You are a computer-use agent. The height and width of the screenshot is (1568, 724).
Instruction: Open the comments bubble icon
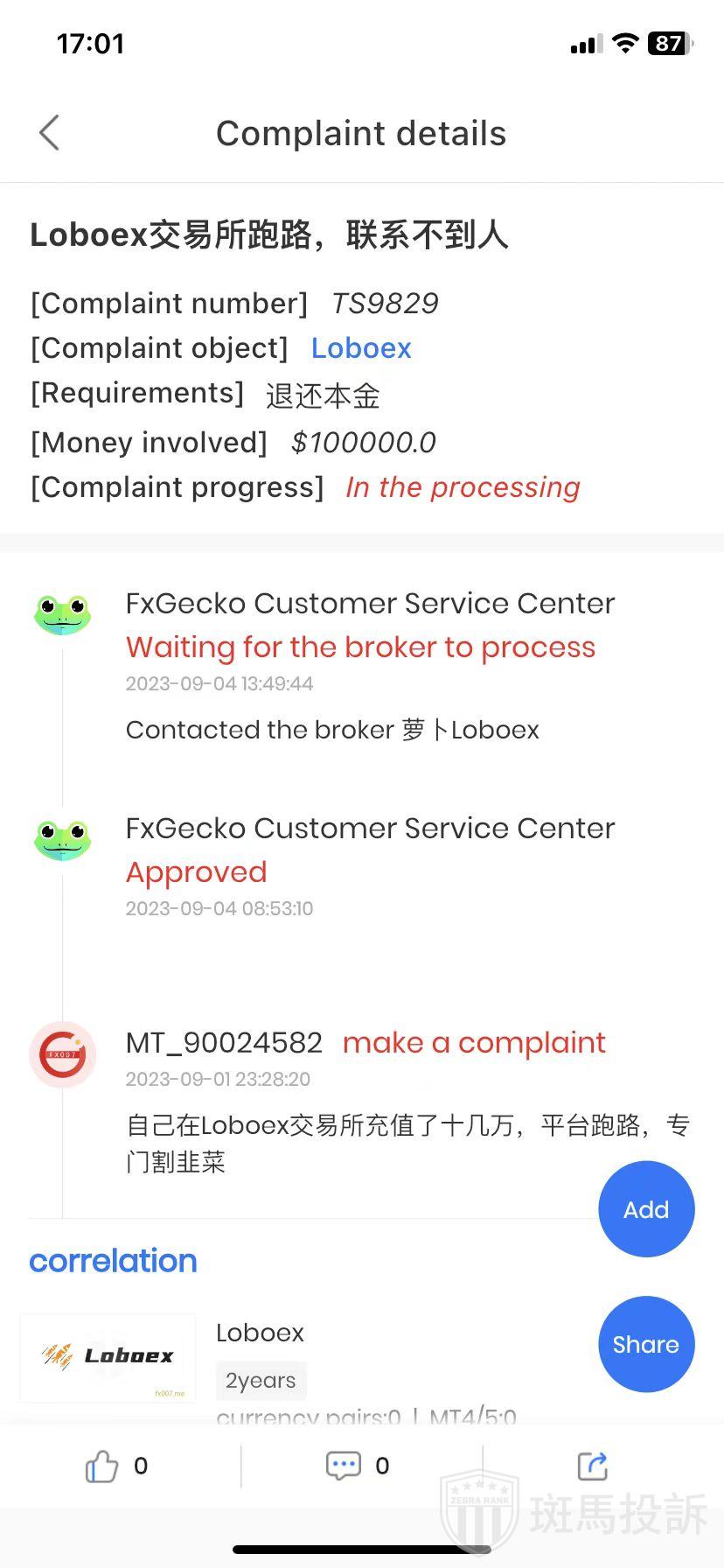click(x=343, y=1466)
